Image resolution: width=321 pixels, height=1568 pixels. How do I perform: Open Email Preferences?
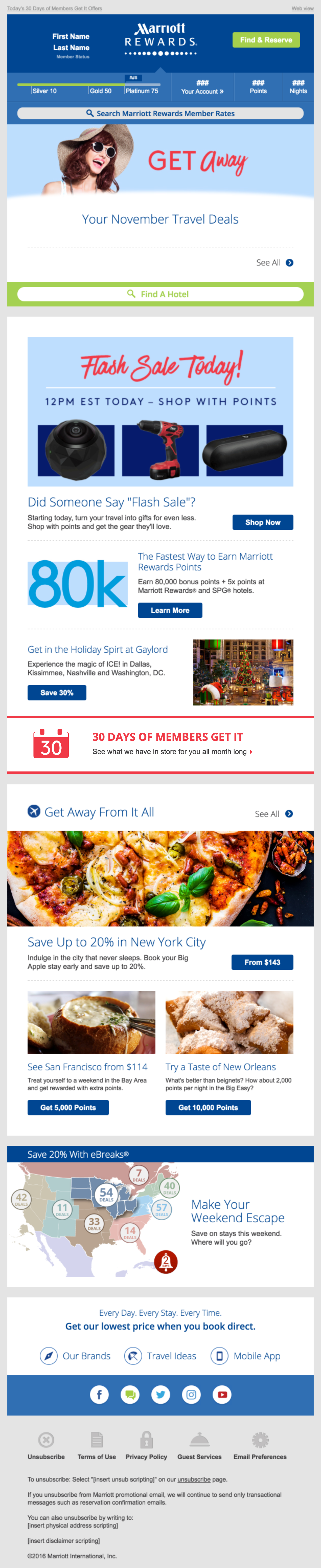[260, 1446]
